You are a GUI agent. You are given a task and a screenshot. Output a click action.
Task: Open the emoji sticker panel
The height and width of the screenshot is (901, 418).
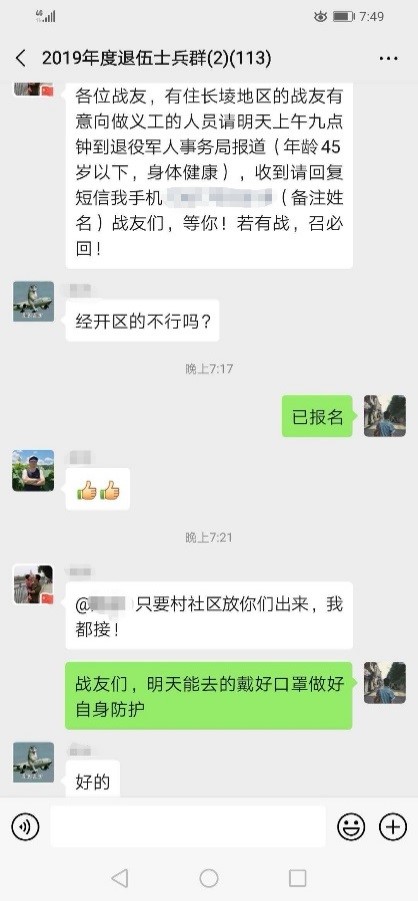coord(351,827)
